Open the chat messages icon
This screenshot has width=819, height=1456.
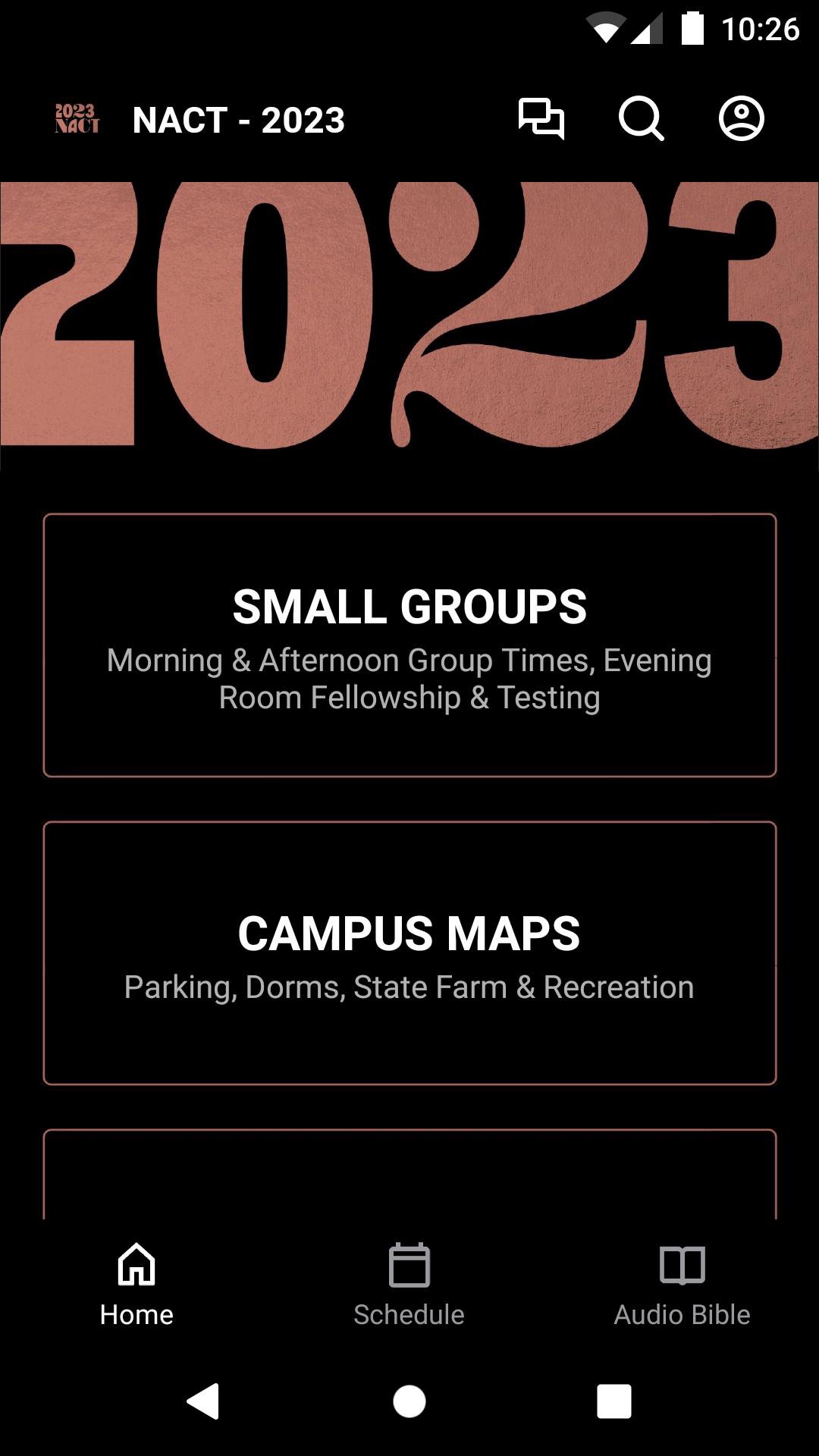541,119
